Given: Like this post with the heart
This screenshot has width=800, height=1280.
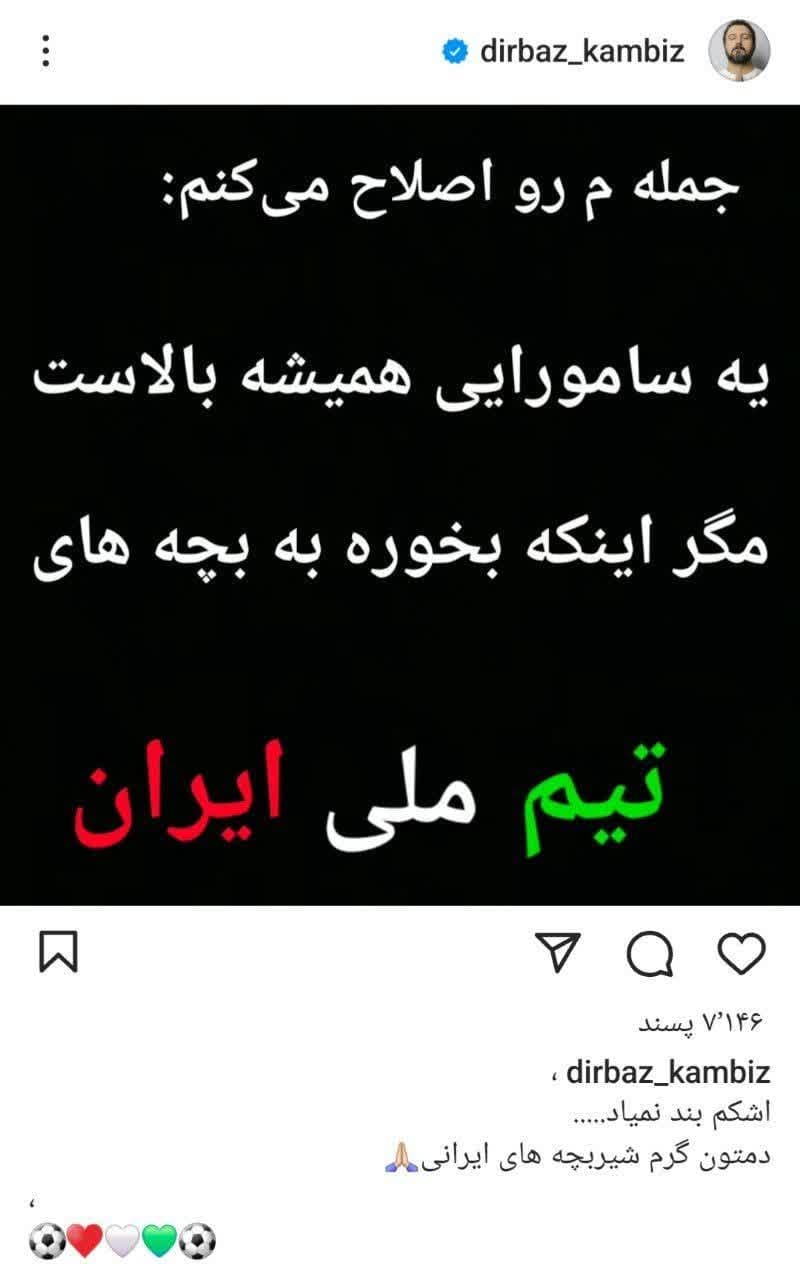Looking at the screenshot, I should coord(742,953).
